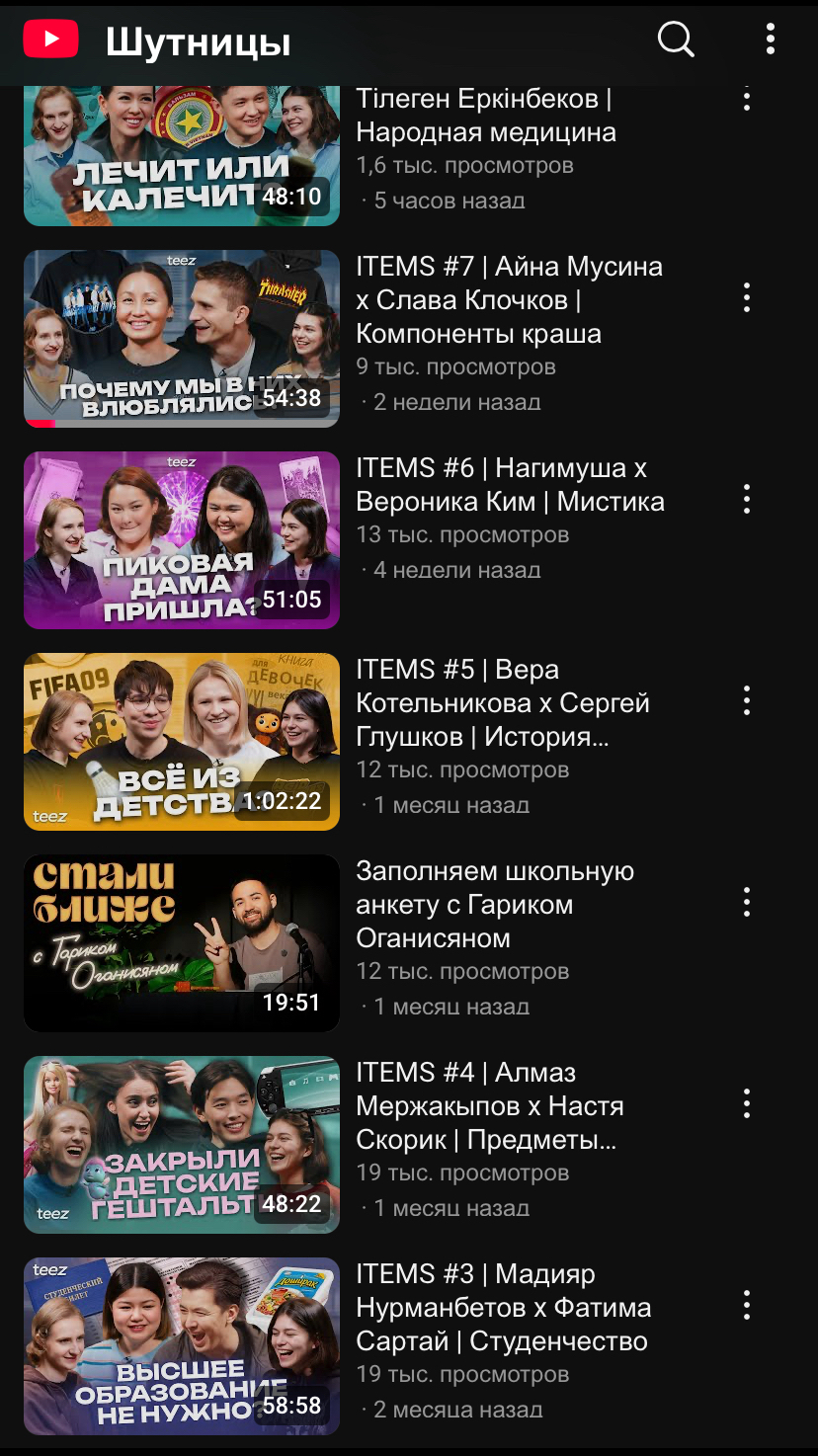The image size is (818, 1456).
Task: Open options for Гарик Оганисян video
Action: click(747, 902)
